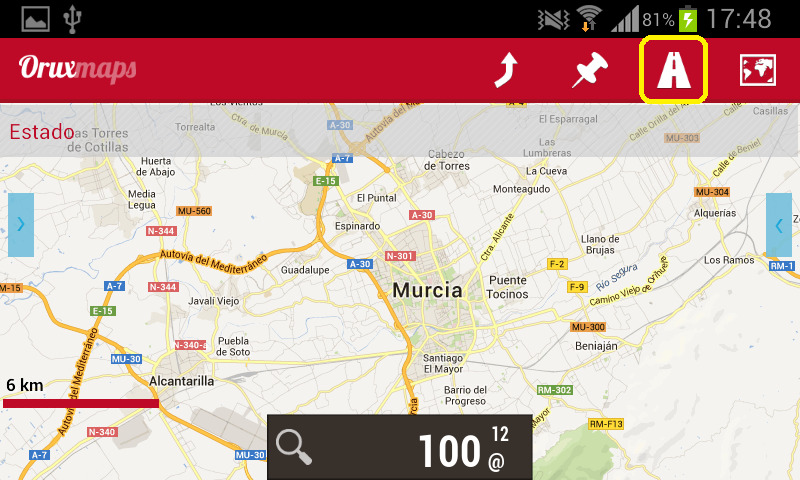Tap the highlighted road route icon
The width and height of the screenshot is (800, 480).
(674, 69)
